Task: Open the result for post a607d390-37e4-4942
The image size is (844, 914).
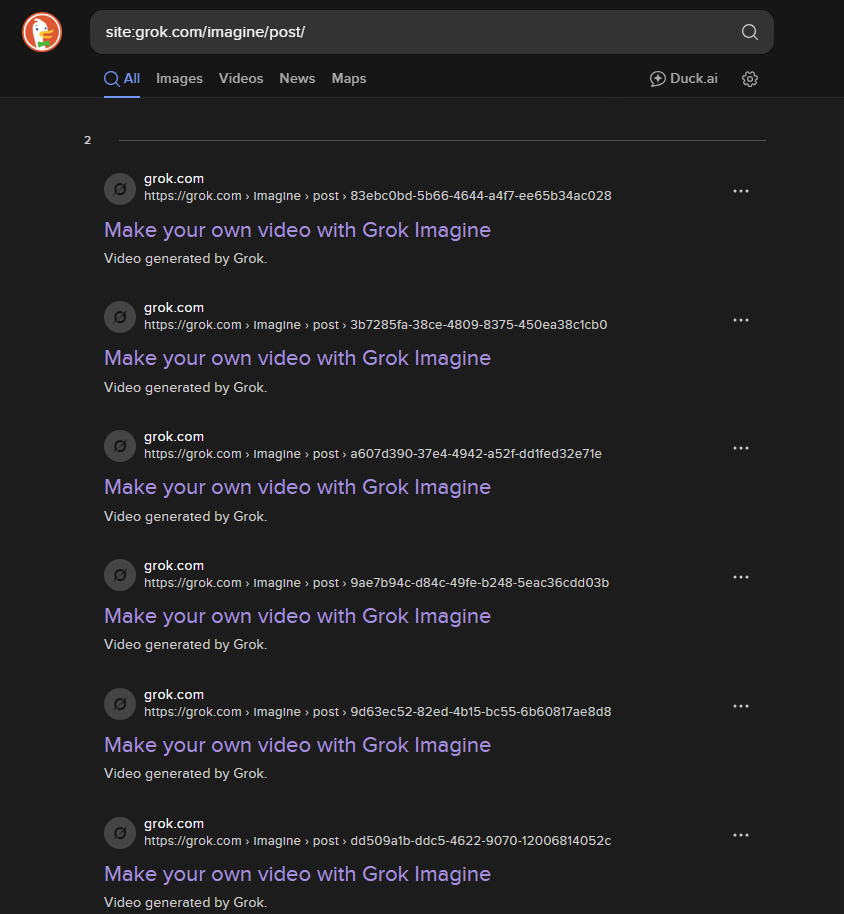Action: pos(297,487)
